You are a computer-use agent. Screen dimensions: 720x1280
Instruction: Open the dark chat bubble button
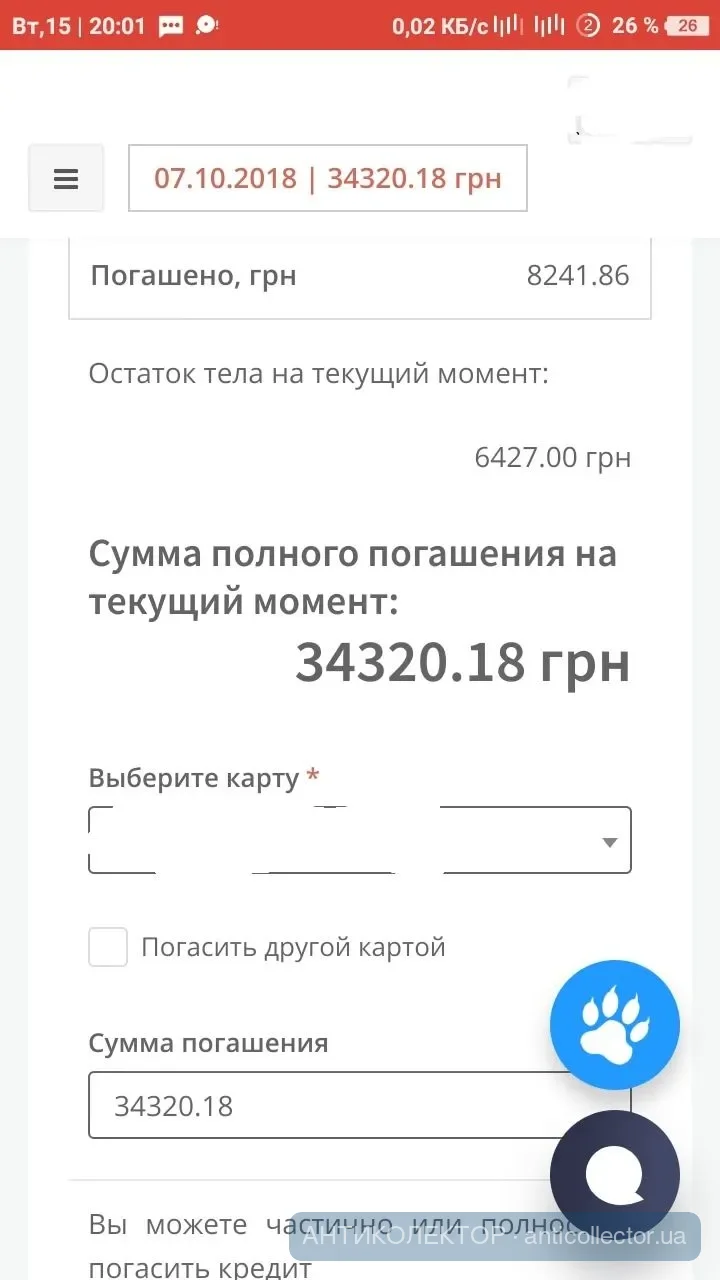click(614, 1175)
